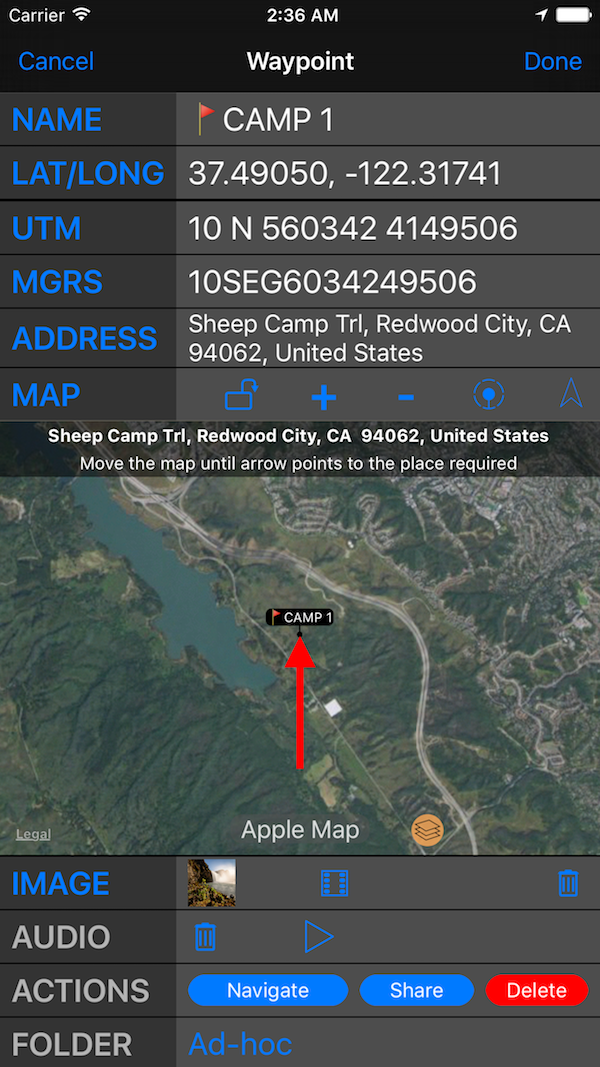Zoom in the map with plus

pos(323,397)
